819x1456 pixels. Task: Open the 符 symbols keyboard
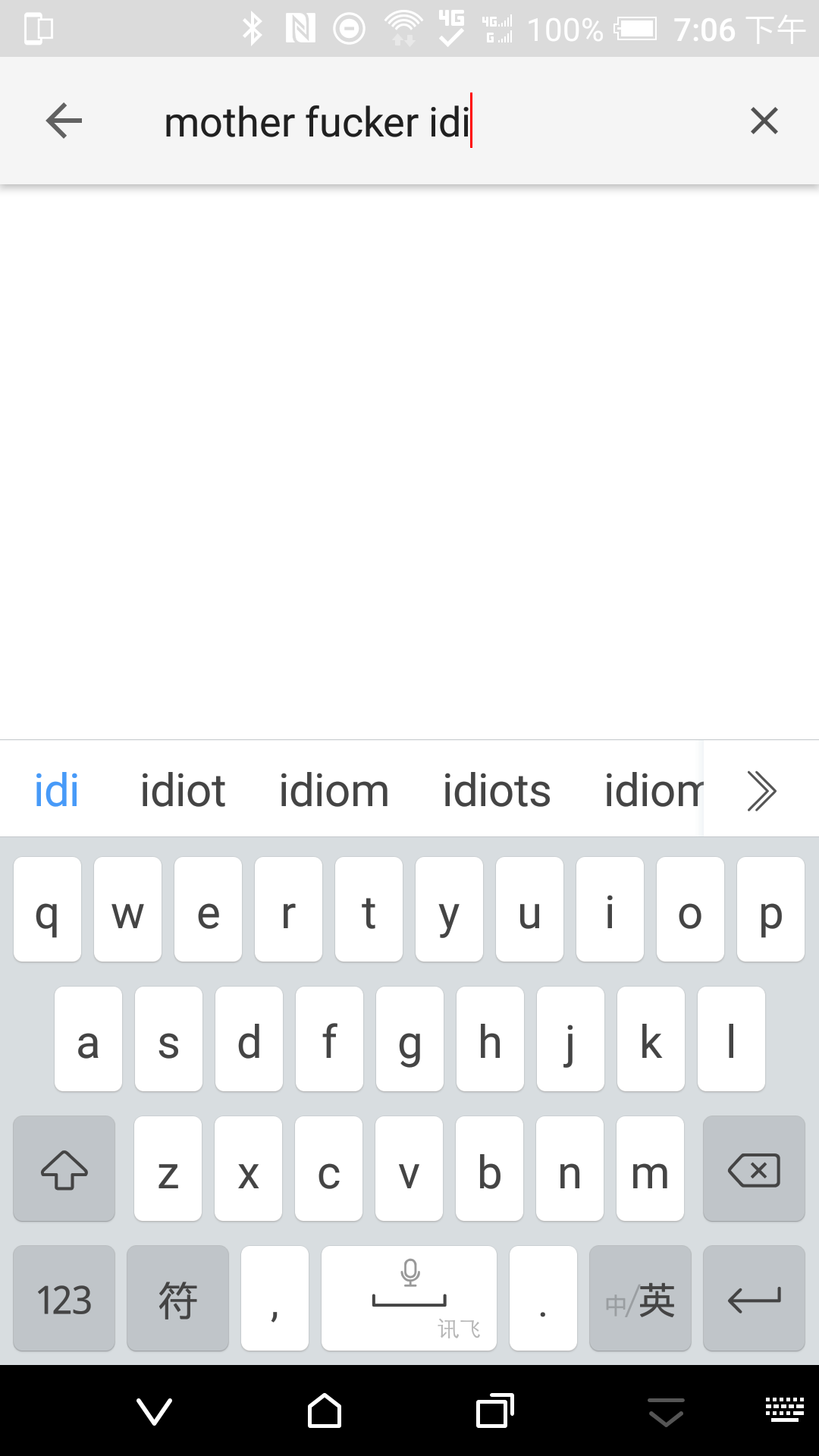177,1300
